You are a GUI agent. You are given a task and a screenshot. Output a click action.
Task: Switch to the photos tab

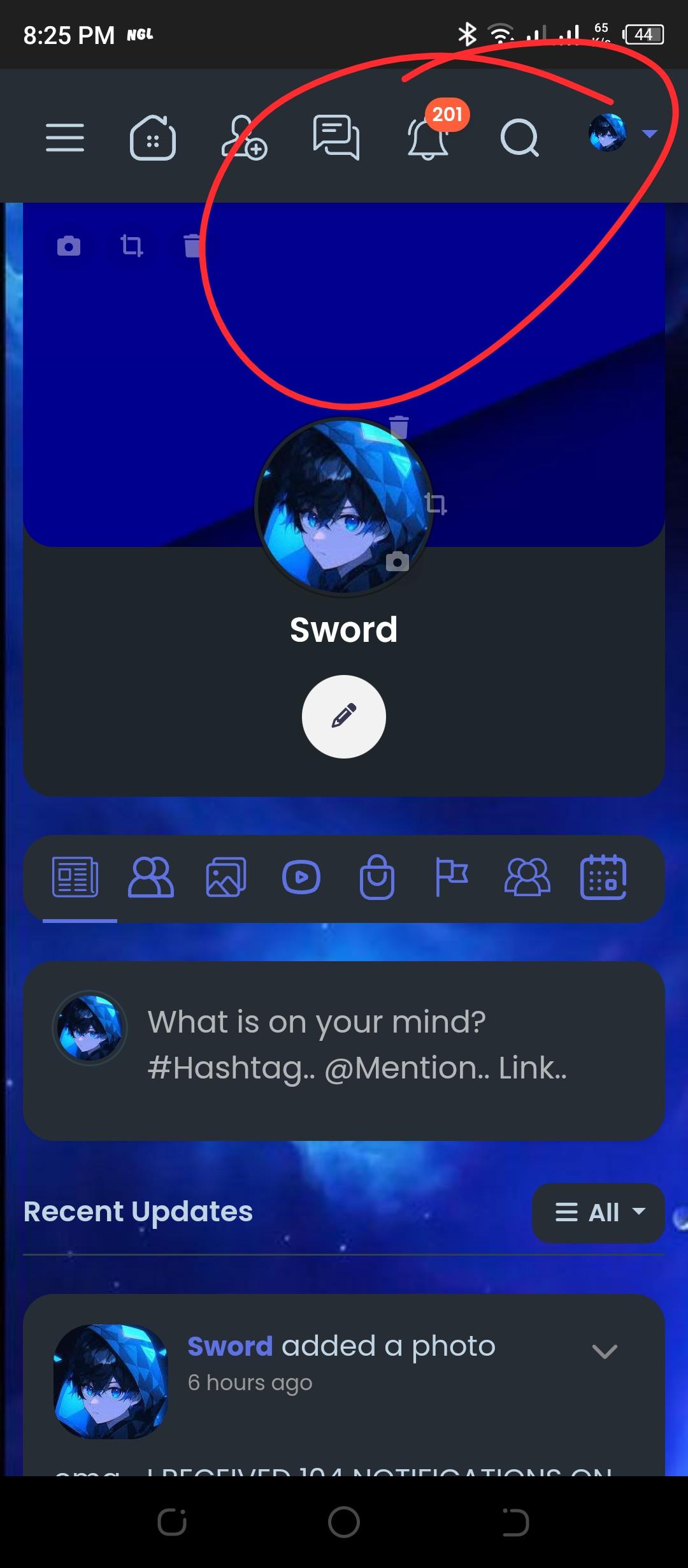point(226,878)
